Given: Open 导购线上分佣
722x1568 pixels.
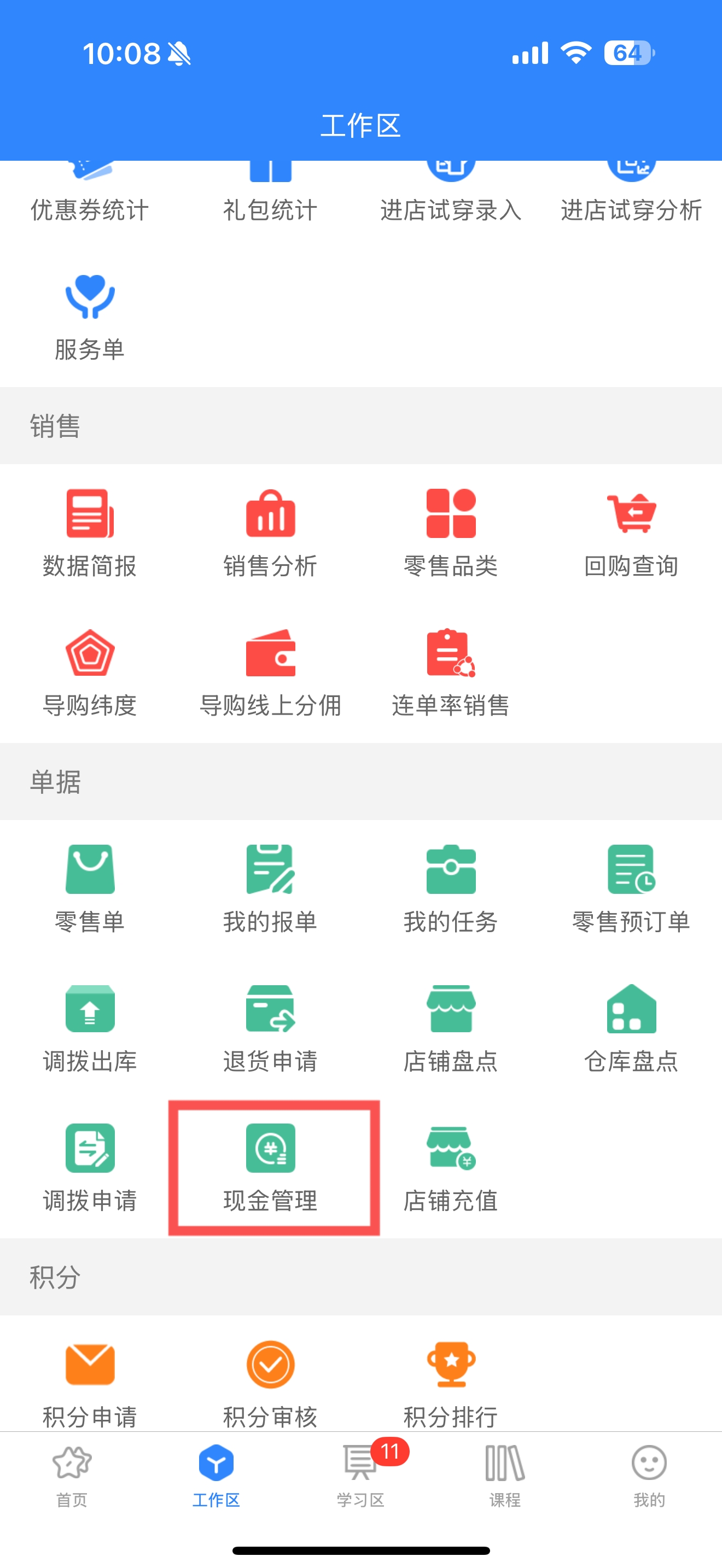Looking at the screenshot, I should coord(270,672).
